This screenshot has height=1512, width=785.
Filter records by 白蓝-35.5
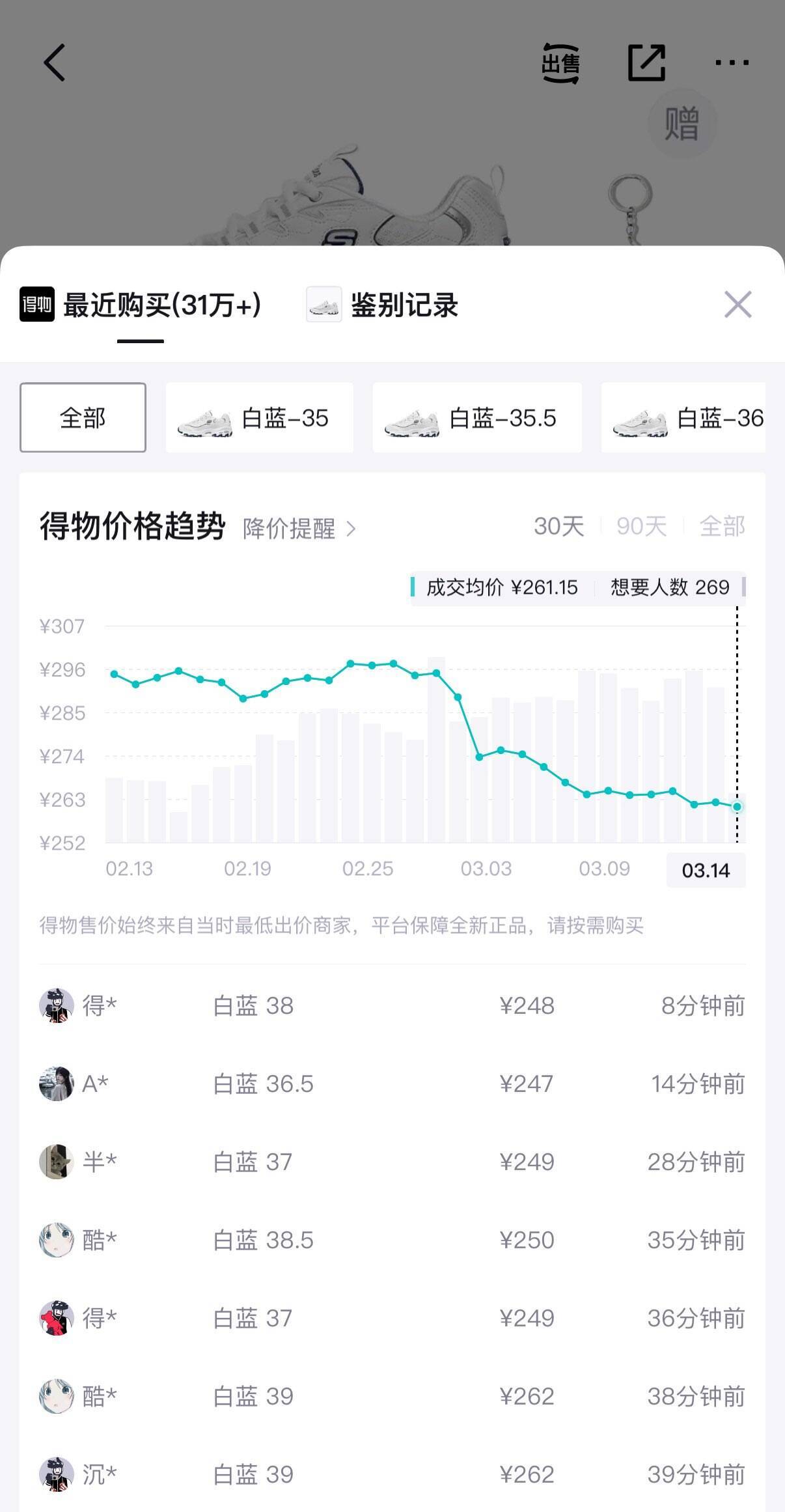(476, 417)
